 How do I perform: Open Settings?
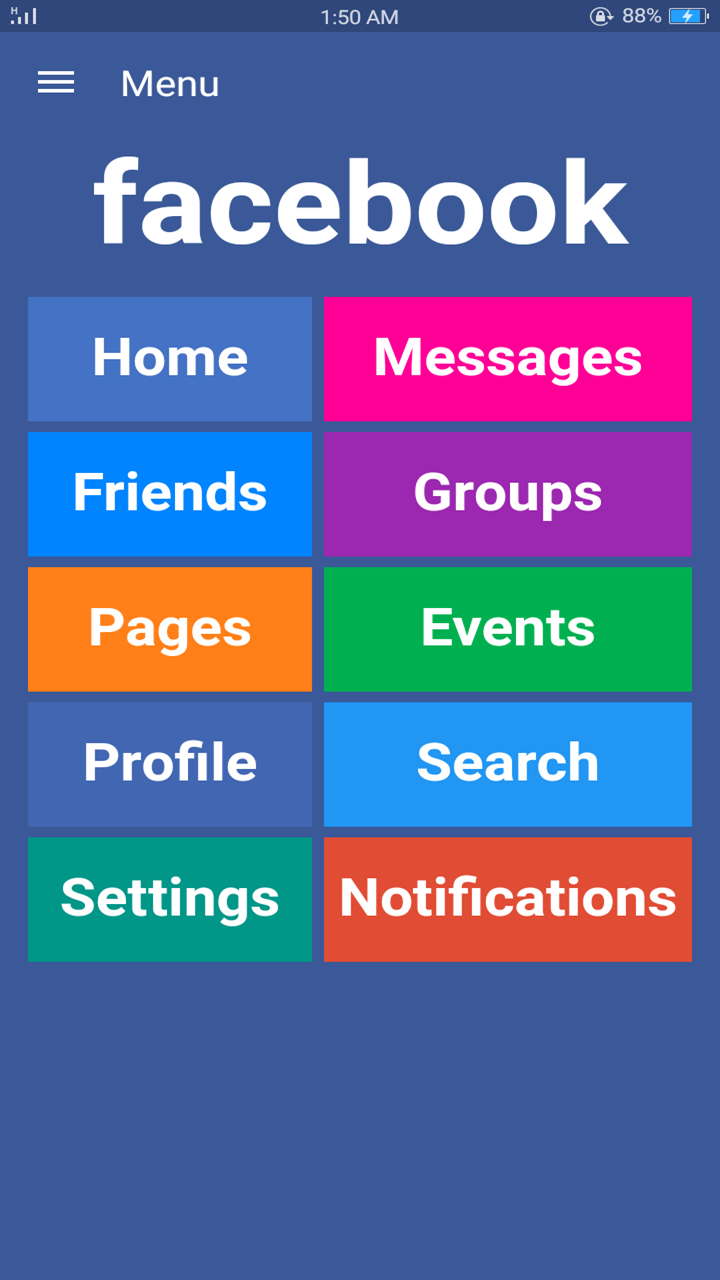169,899
